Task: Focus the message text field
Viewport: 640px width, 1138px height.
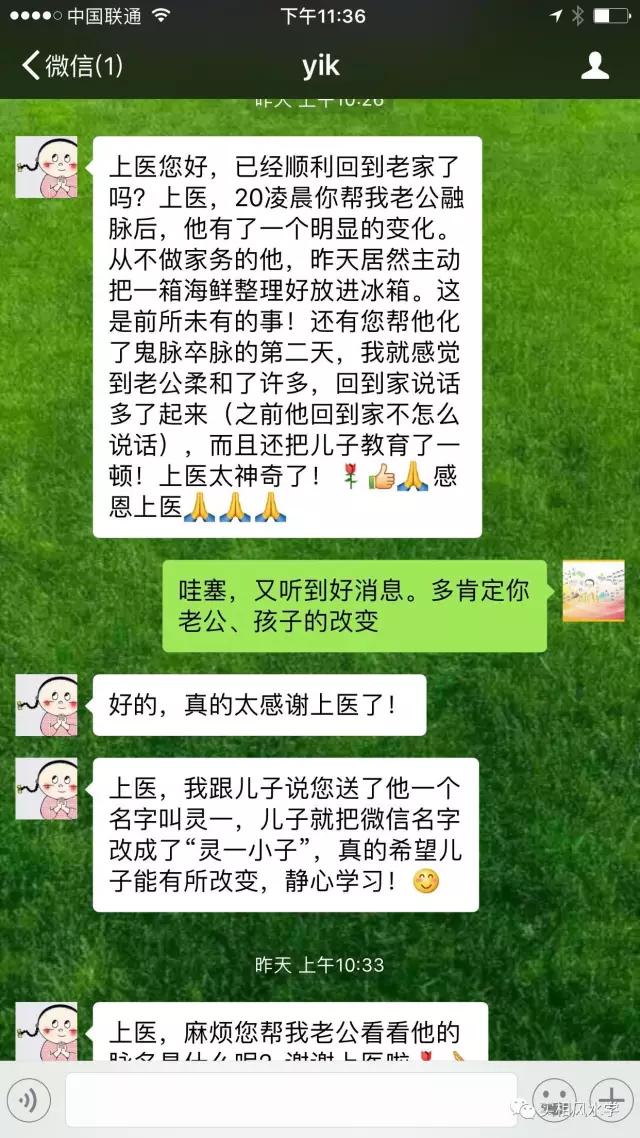Action: click(290, 1100)
